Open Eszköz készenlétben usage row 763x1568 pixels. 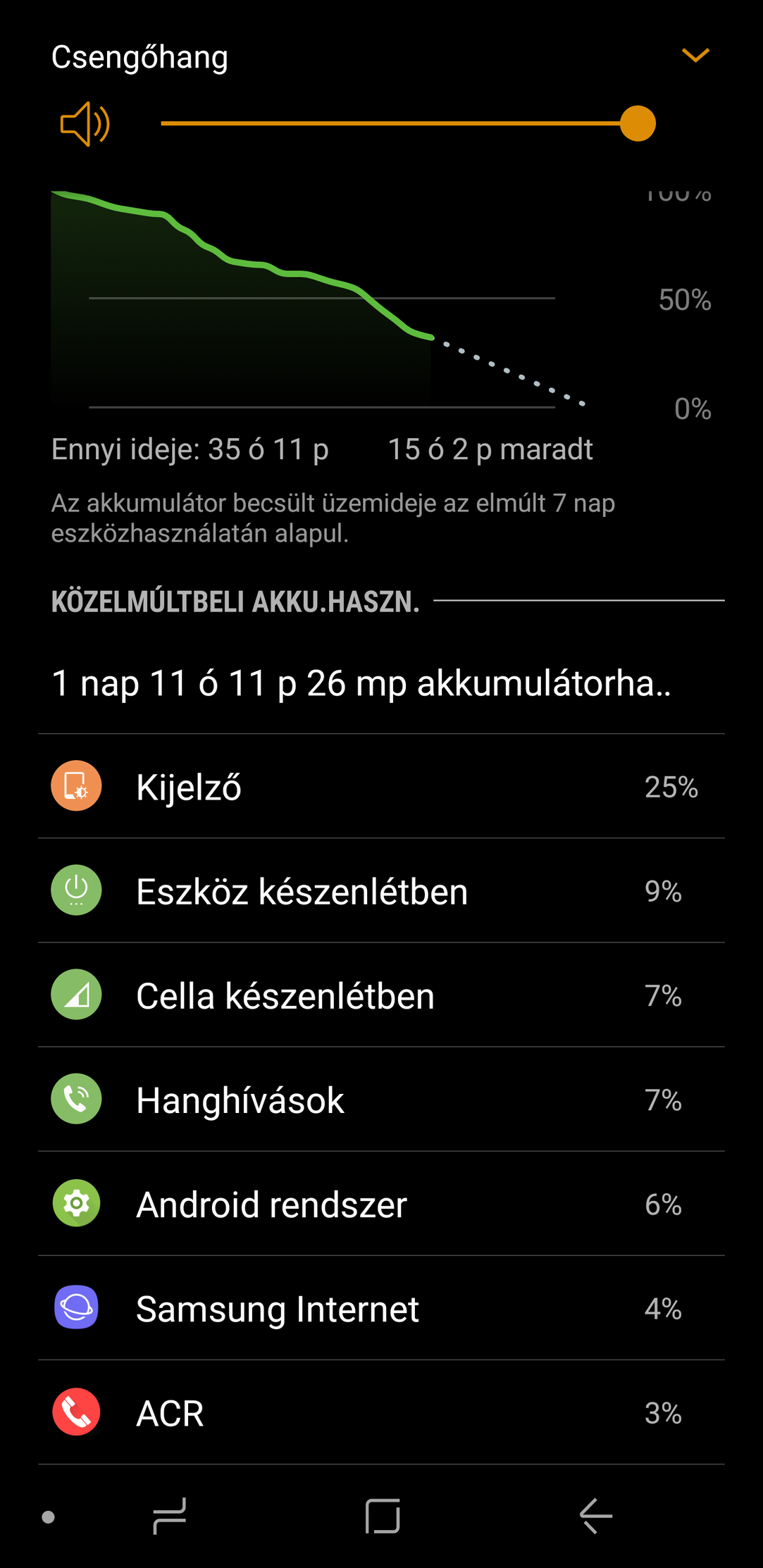(381, 890)
